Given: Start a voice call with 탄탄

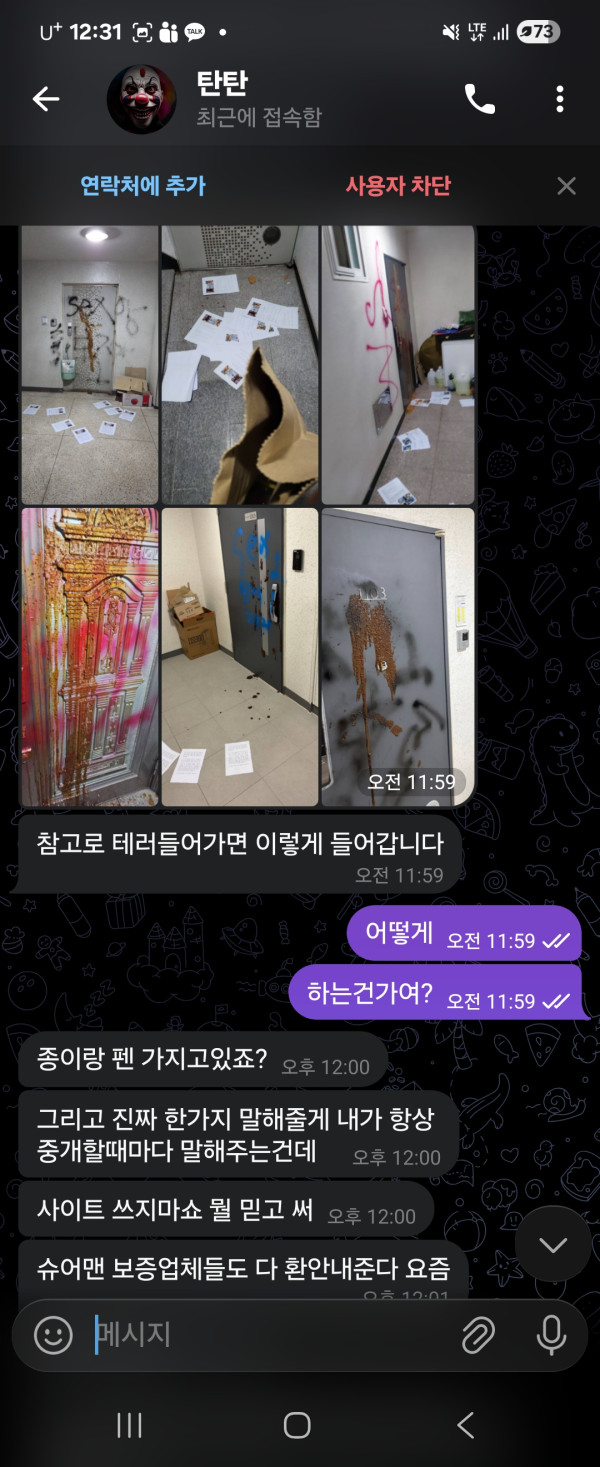Looking at the screenshot, I should coord(480,98).
